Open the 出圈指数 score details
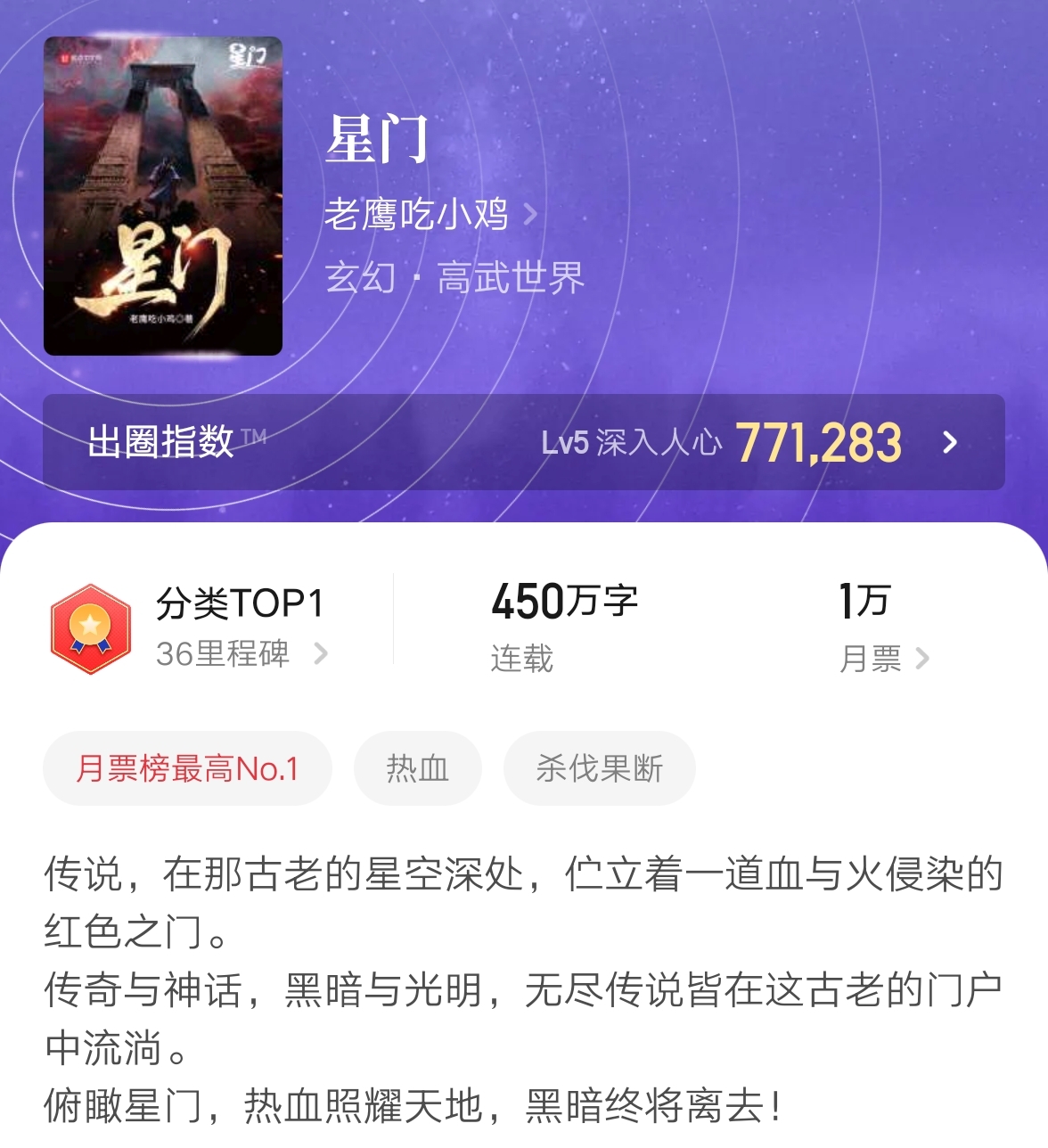 point(159,441)
